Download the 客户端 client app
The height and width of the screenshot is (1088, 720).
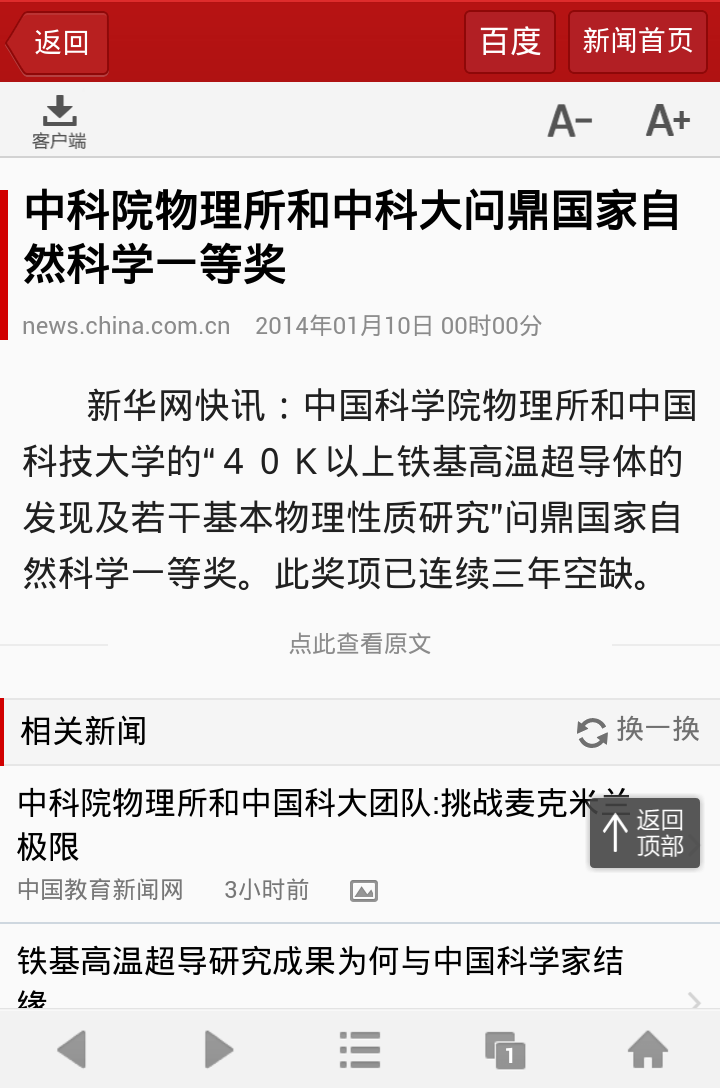[59, 121]
